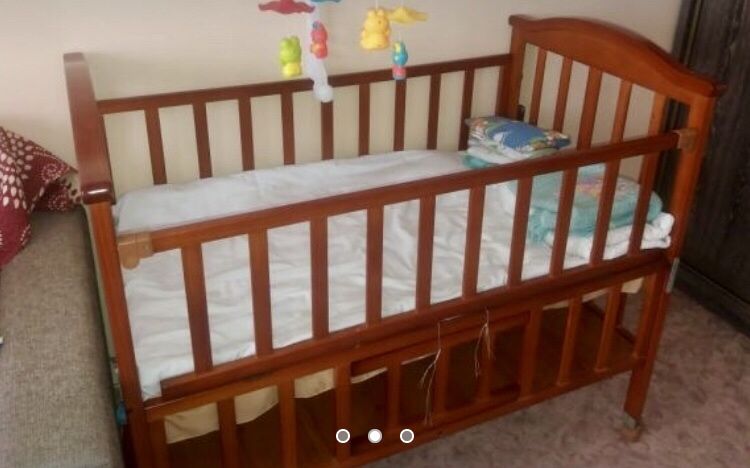Screen dimensions: 750x468
Task: Select the third carousel page dot
Action: (407, 436)
